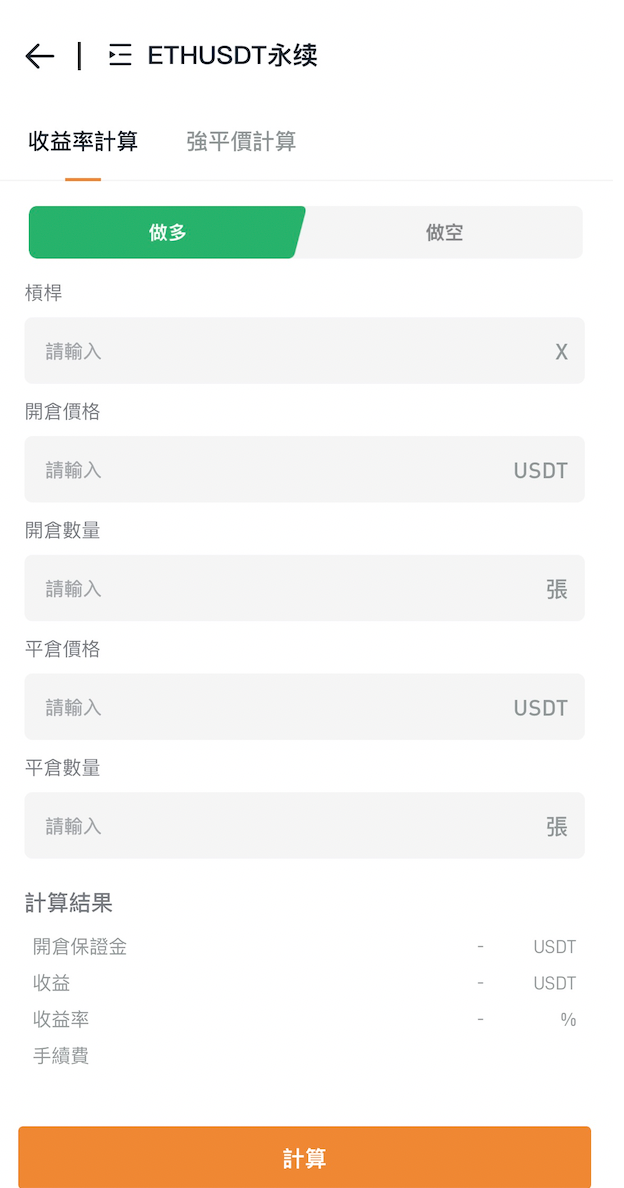Go back using the arrow icon
The width and height of the screenshot is (624, 1188).
point(40,56)
